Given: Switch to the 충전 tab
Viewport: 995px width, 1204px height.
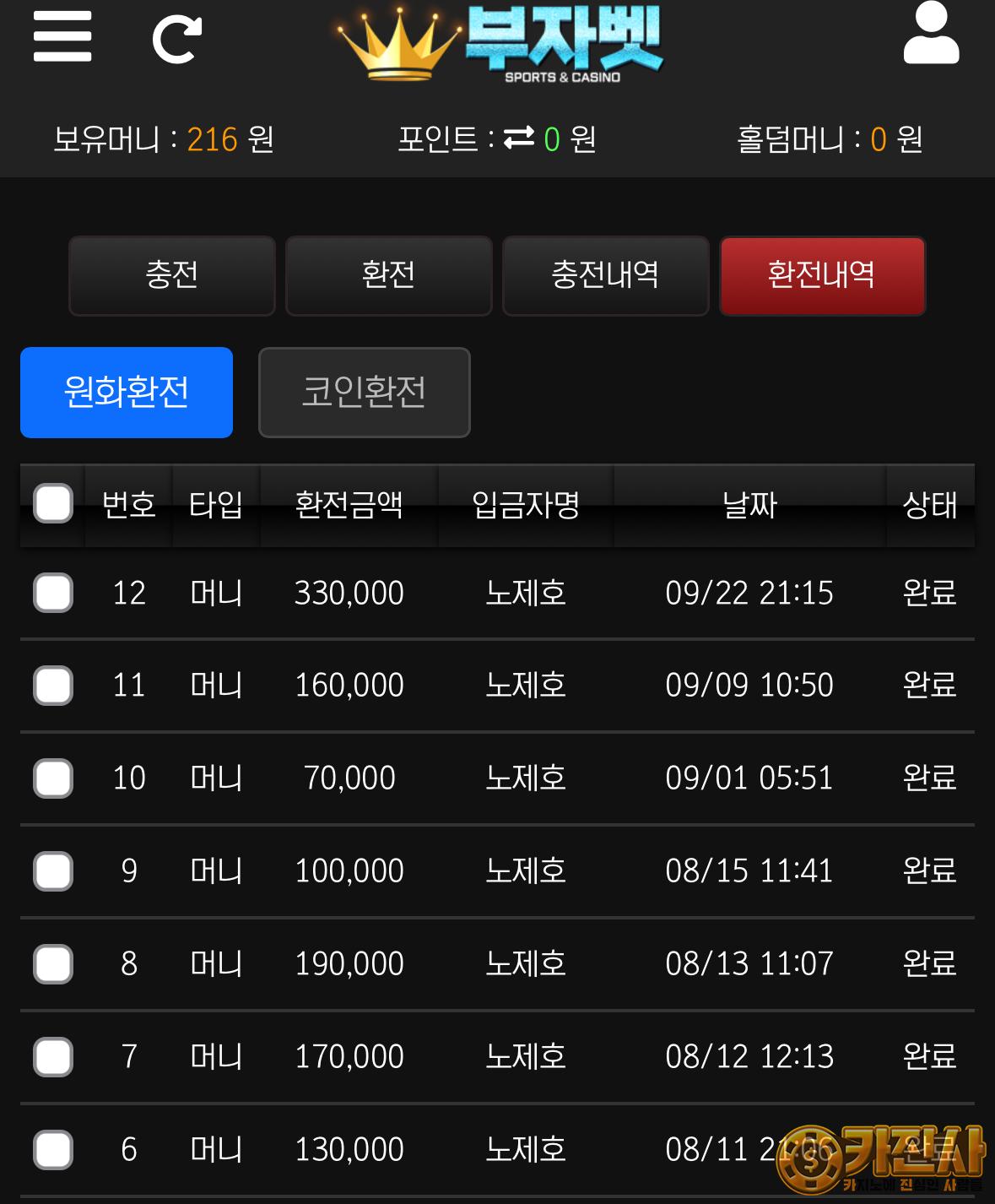Looking at the screenshot, I should pos(172,275).
